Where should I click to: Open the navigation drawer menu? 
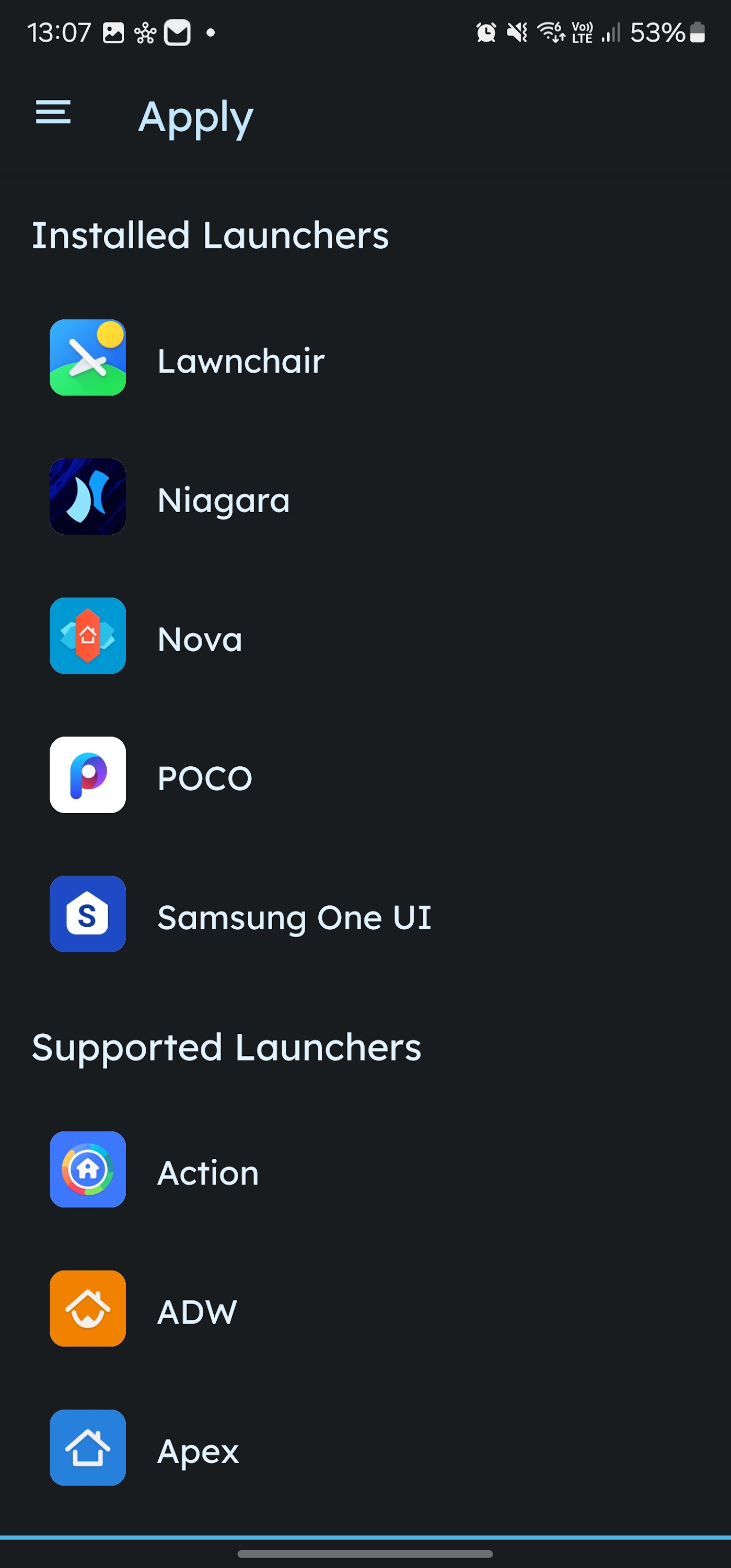click(x=54, y=112)
